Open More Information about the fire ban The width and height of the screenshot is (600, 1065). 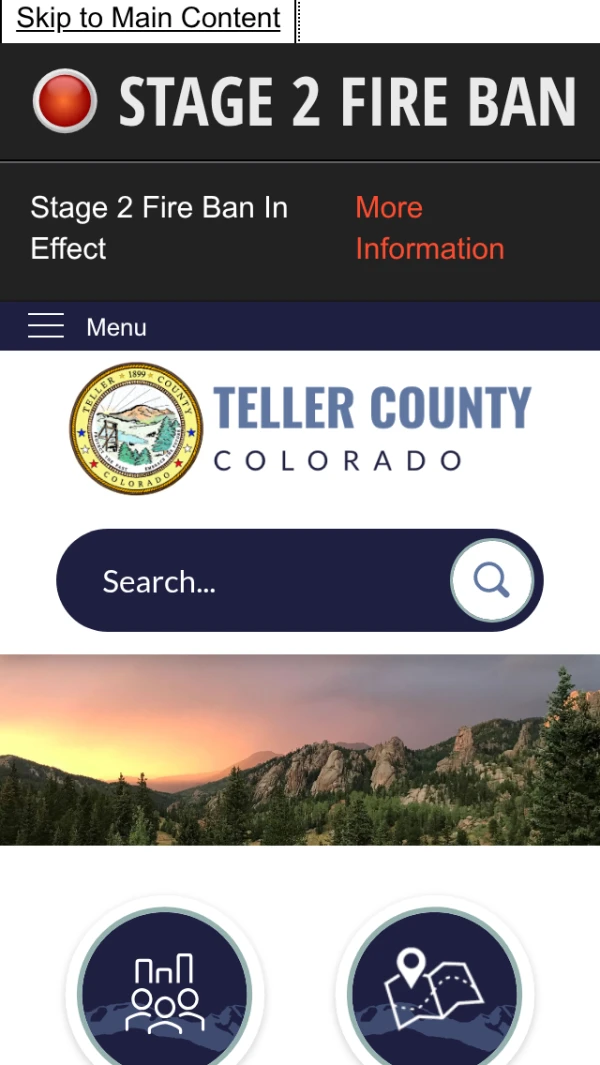[x=429, y=228]
